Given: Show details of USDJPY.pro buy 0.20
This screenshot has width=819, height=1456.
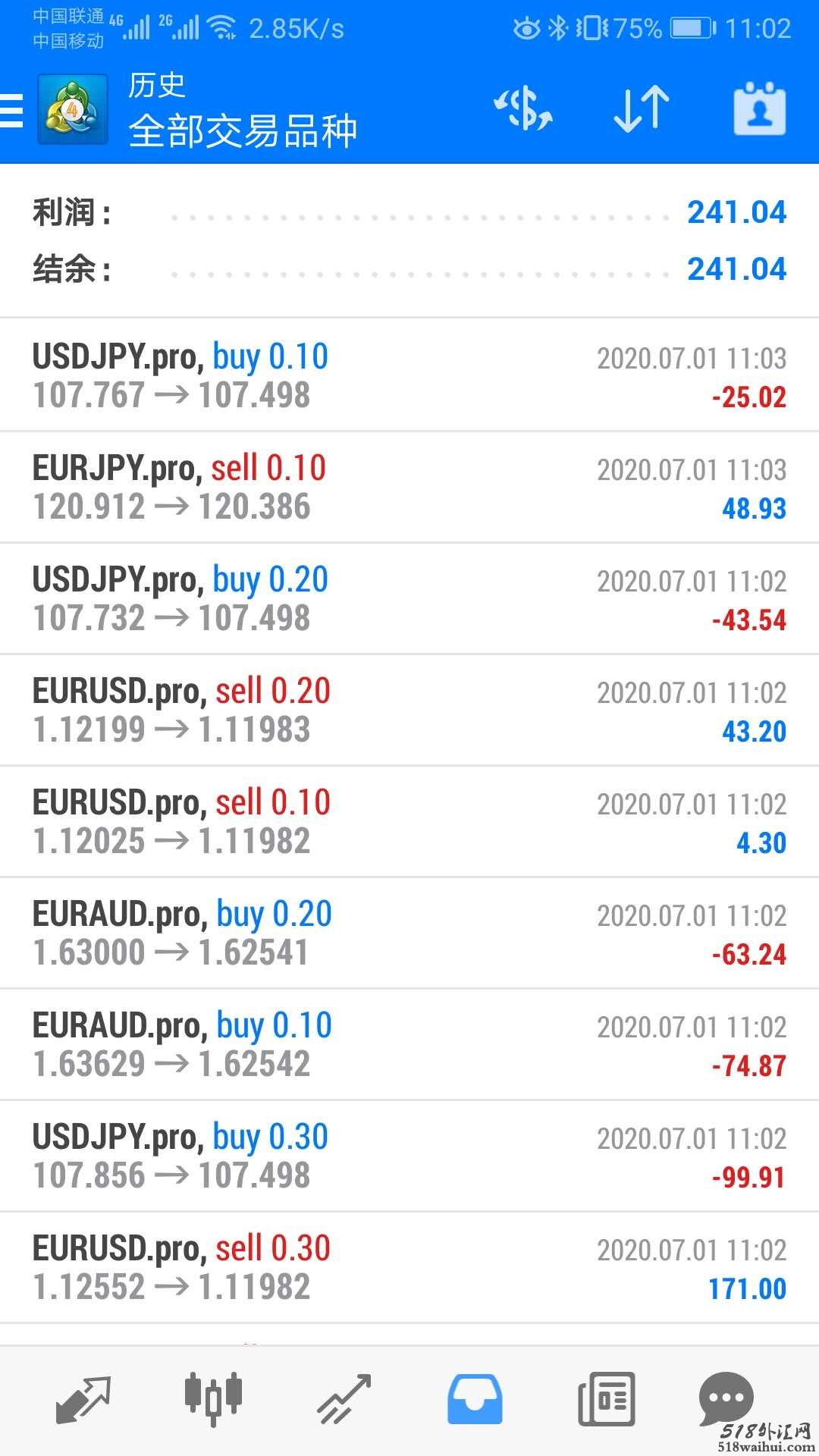Looking at the screenshot, I should coord(409,598).
